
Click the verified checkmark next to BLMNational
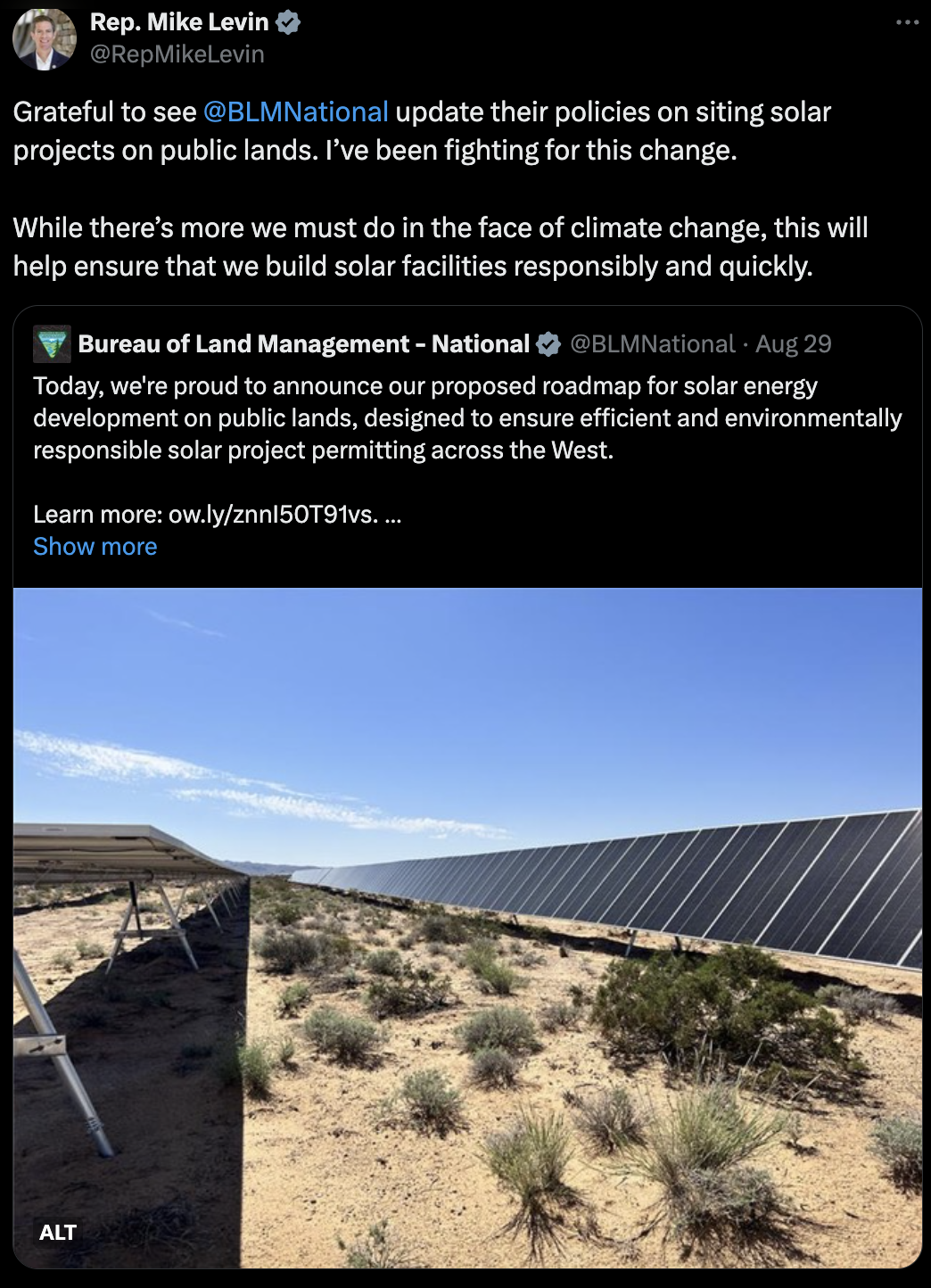(548, 343)
